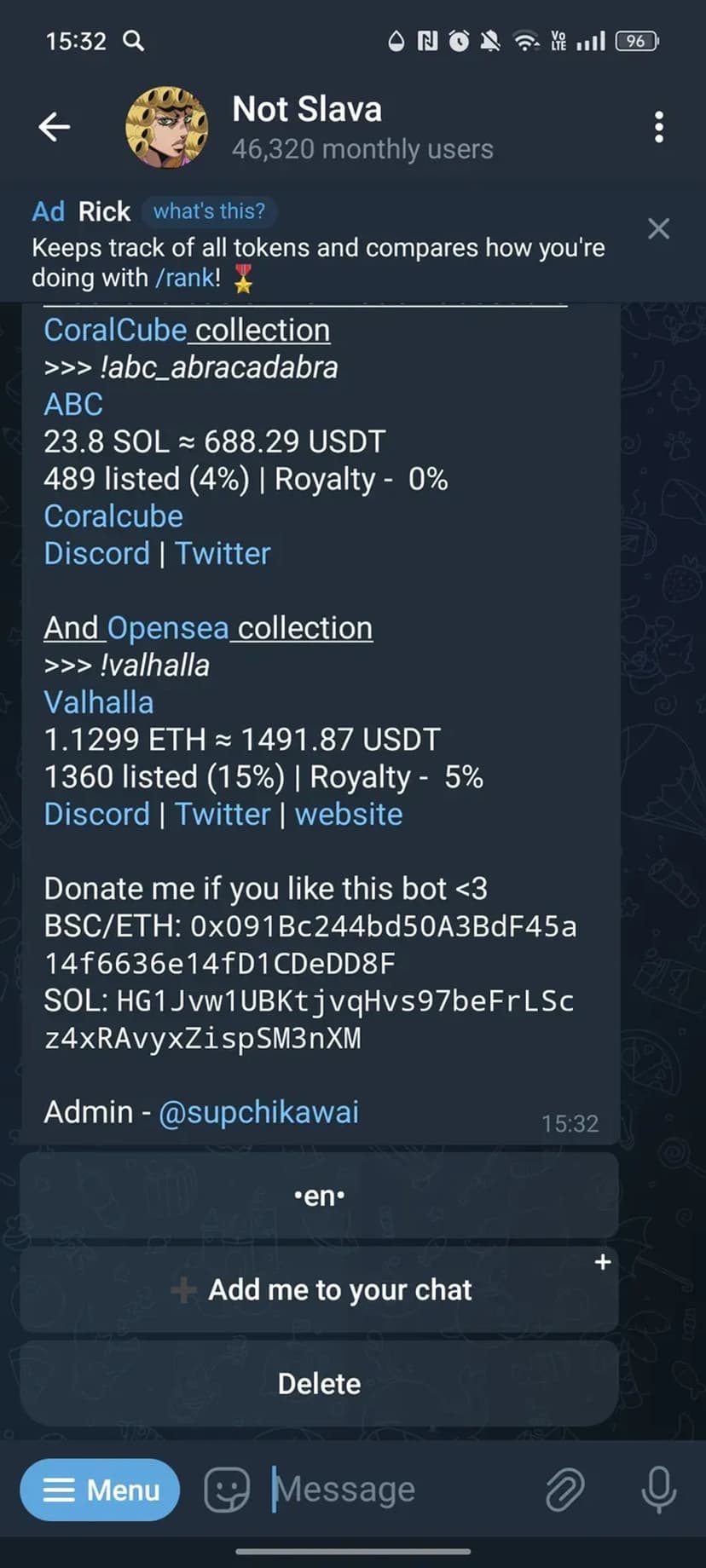Attach a file with the paperclip
Viewport: 706px width, 1568px height.
[564, 1490]
